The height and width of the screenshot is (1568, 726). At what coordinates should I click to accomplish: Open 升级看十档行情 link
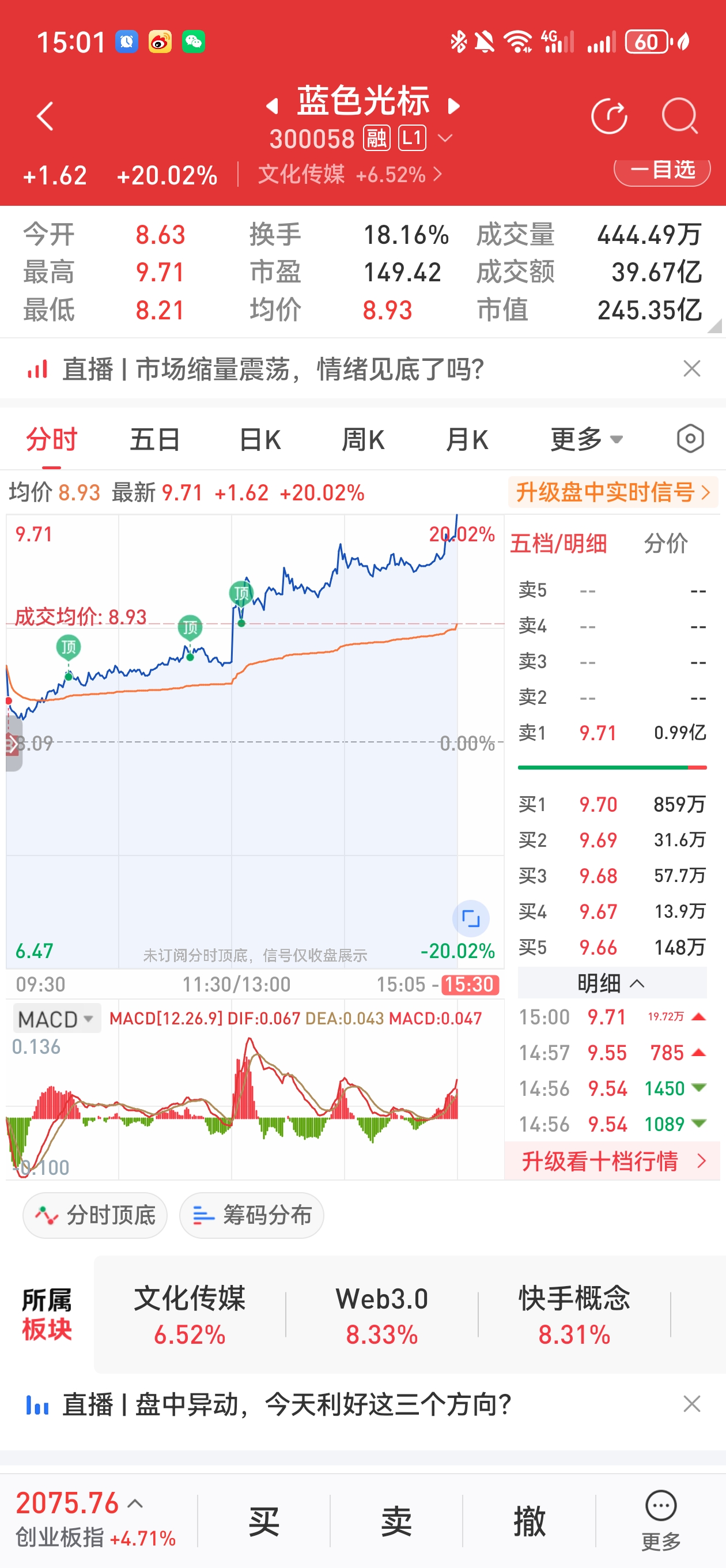pyautogui.click(x=613, y=1162)
